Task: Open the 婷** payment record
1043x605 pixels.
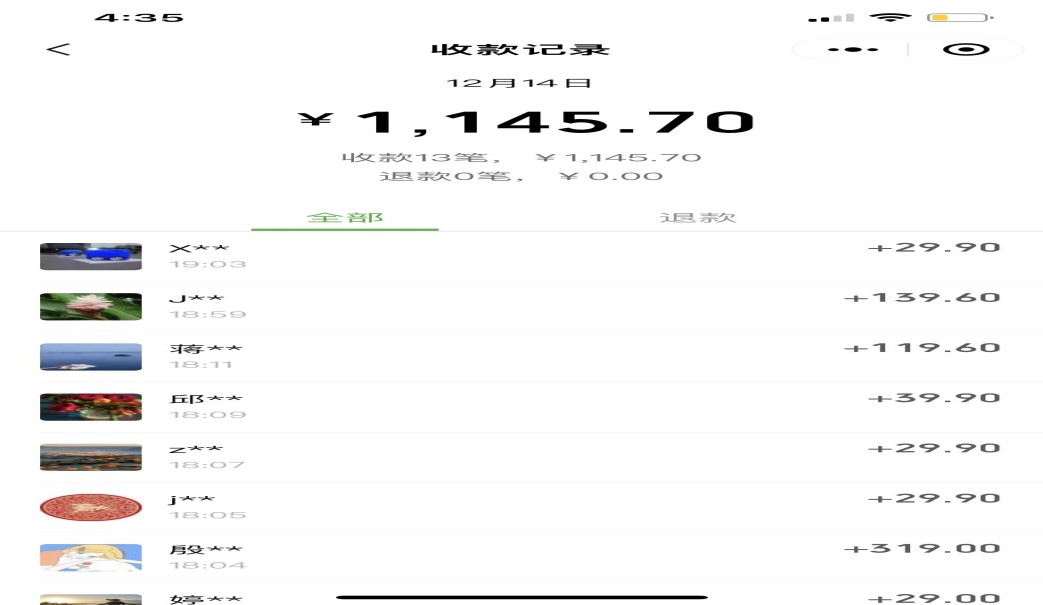Action: click(x=520, y=597)
